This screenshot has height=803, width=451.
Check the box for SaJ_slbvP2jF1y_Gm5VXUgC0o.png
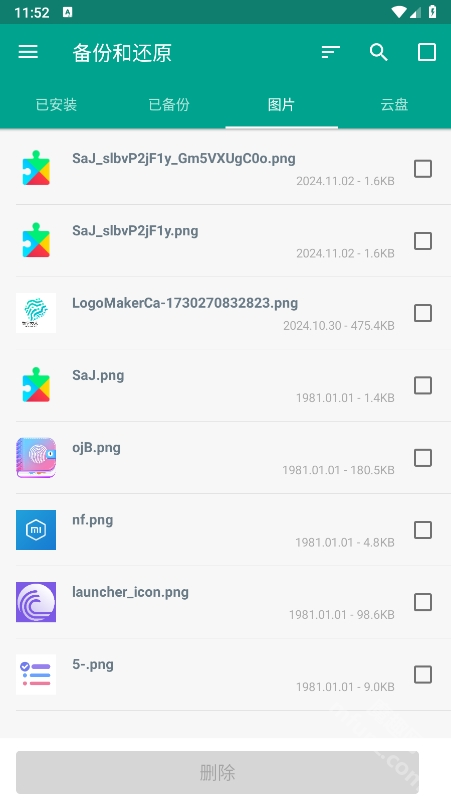(423, 168)
